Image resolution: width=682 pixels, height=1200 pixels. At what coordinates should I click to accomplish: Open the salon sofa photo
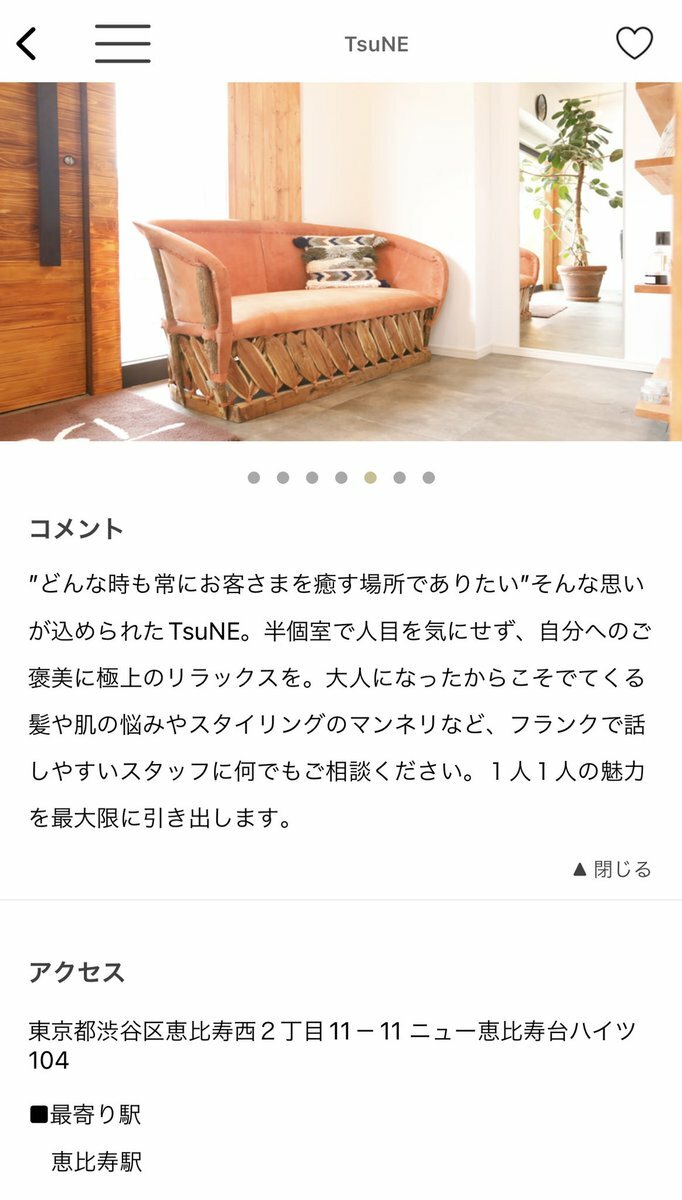click(x=341, y=261)
